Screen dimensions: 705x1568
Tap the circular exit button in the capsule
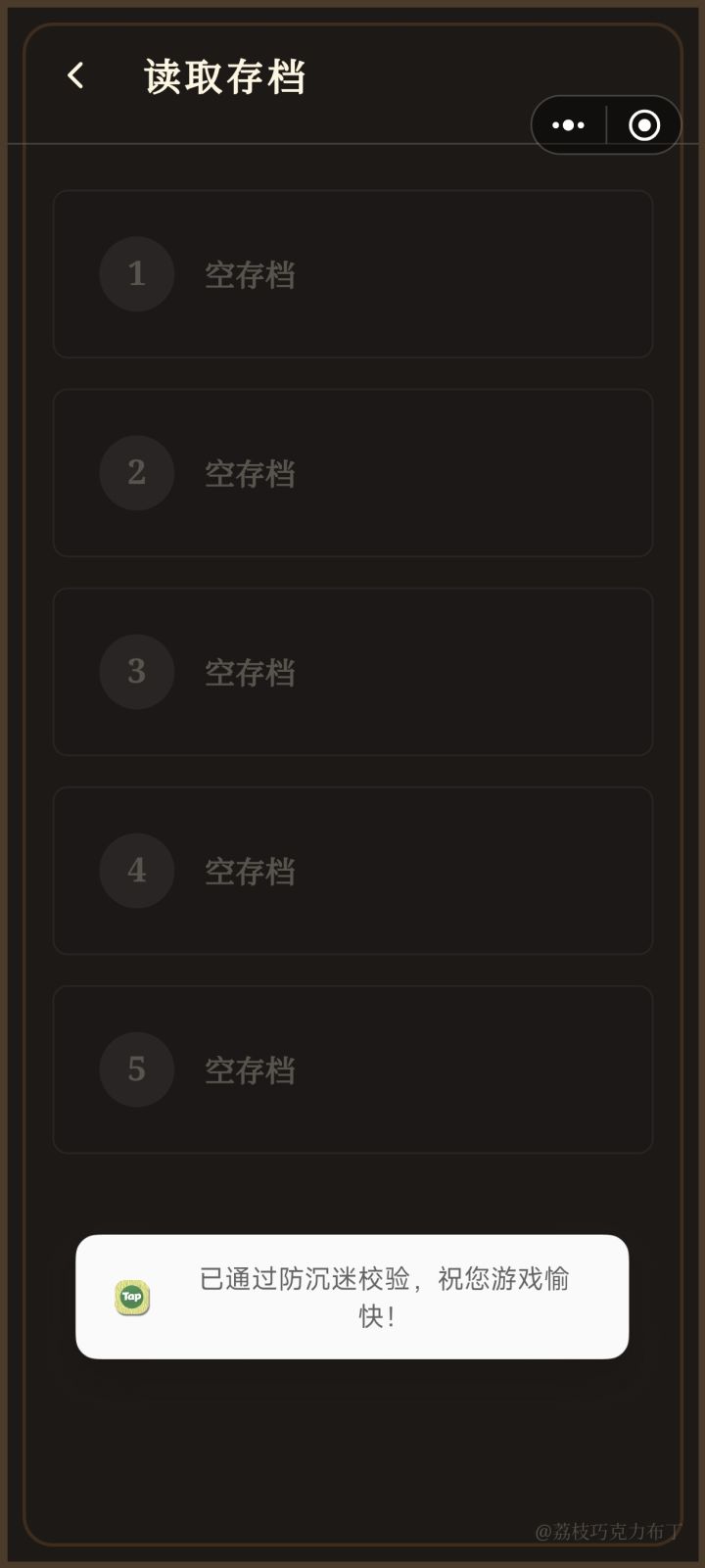pyautogui.click(x=644, y=125)
